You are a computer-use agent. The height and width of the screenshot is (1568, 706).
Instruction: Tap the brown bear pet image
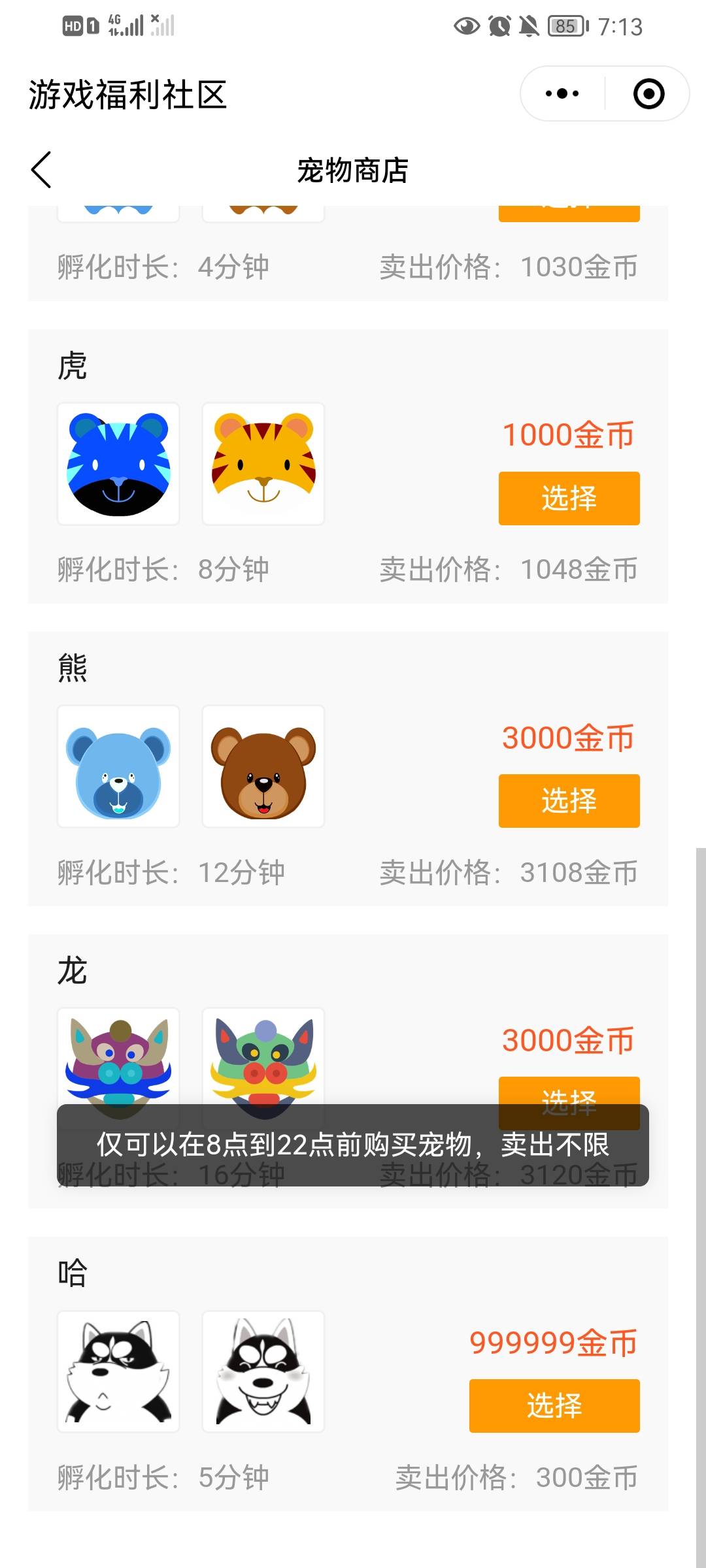click(263, 766)
